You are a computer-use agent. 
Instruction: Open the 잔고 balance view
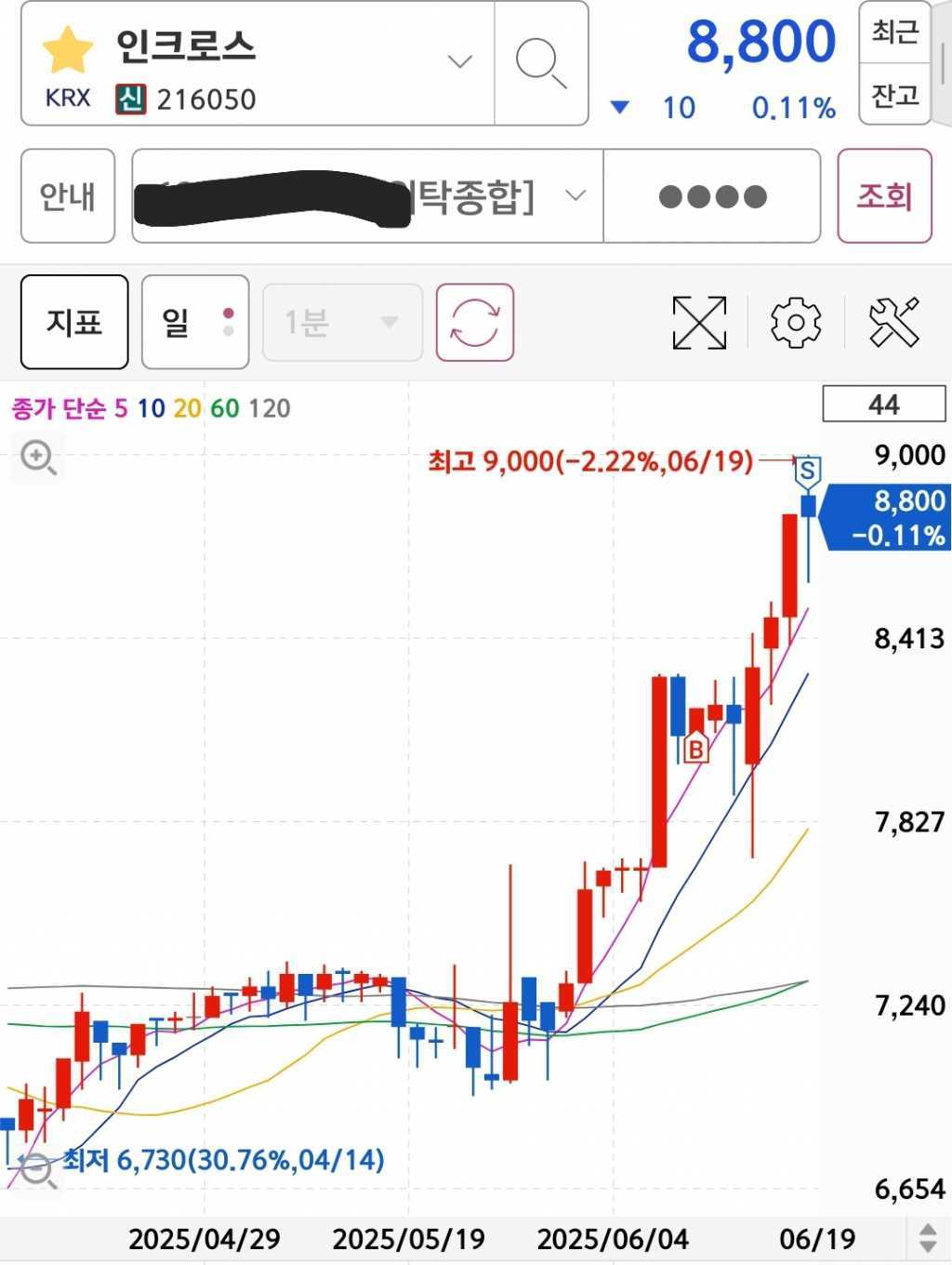(894, 94)
